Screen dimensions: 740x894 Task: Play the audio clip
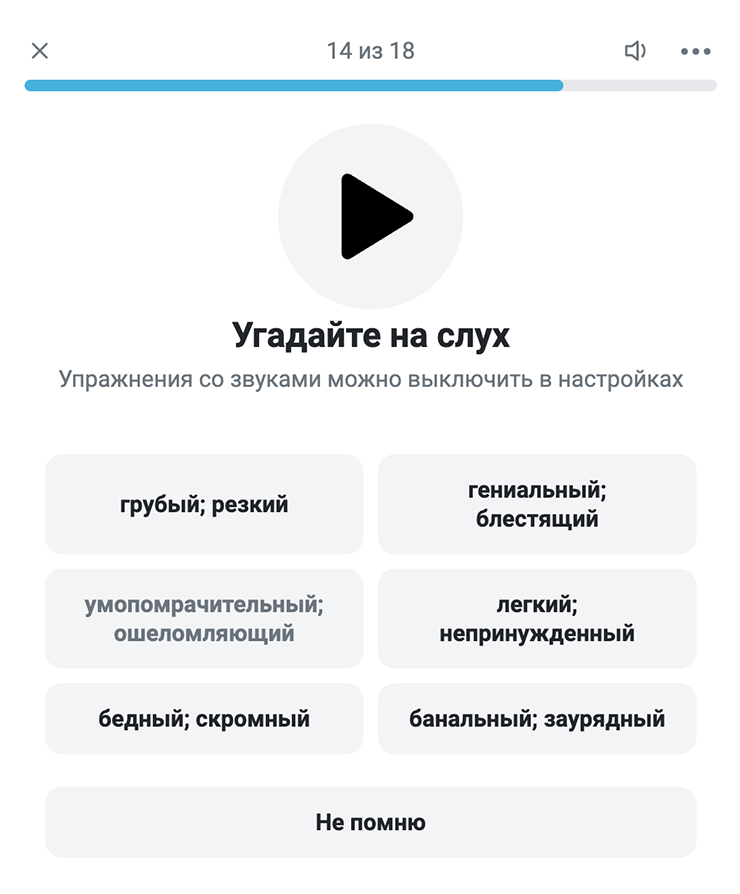point(371,216)
